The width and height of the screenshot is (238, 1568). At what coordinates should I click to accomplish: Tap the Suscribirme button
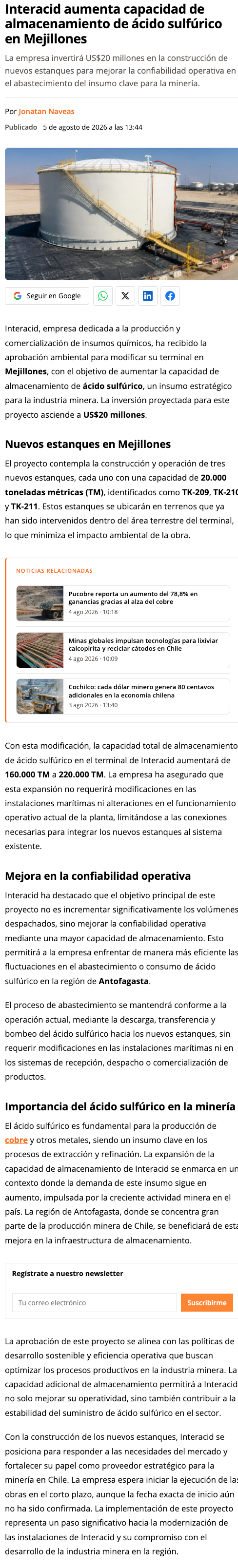(x=207, y=1303)
